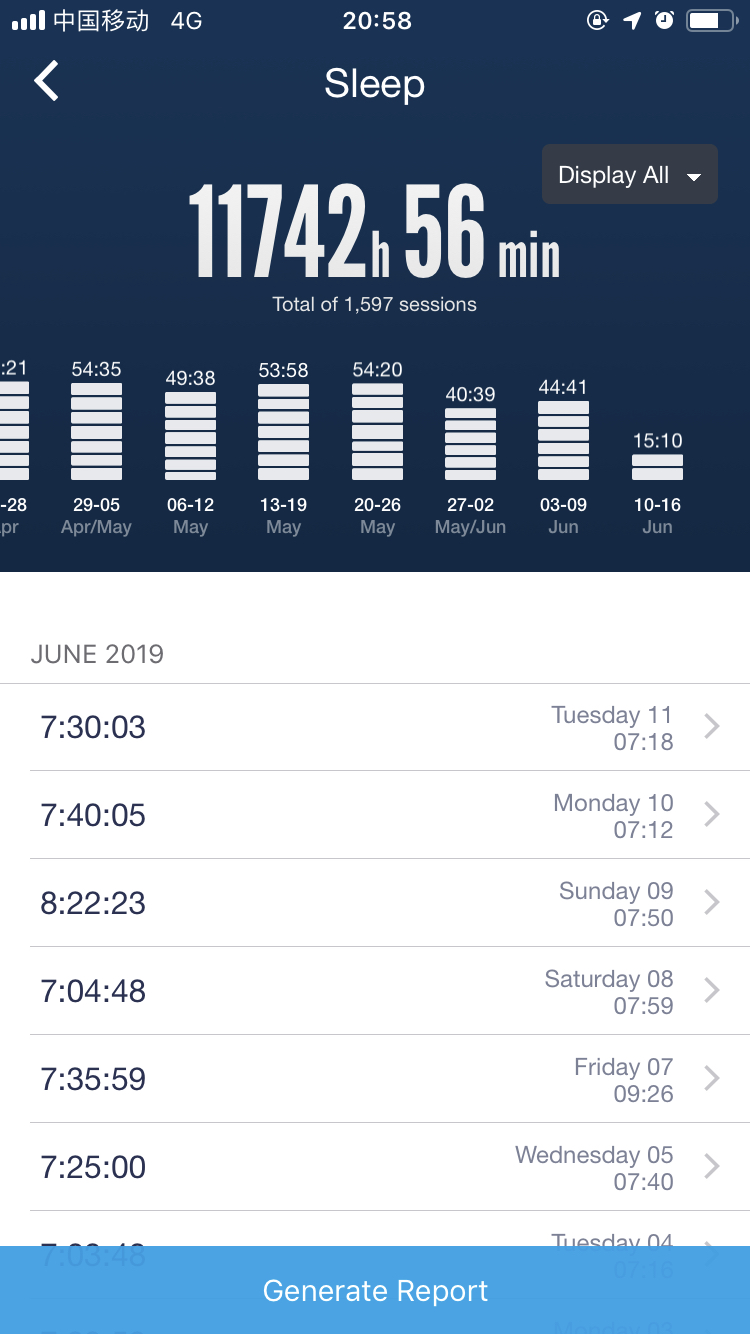Viewport: 750px width, 1334px height.
Task: Tap the chevron beside the Tuesday 11 entry
Action: [x=712, y=727]
